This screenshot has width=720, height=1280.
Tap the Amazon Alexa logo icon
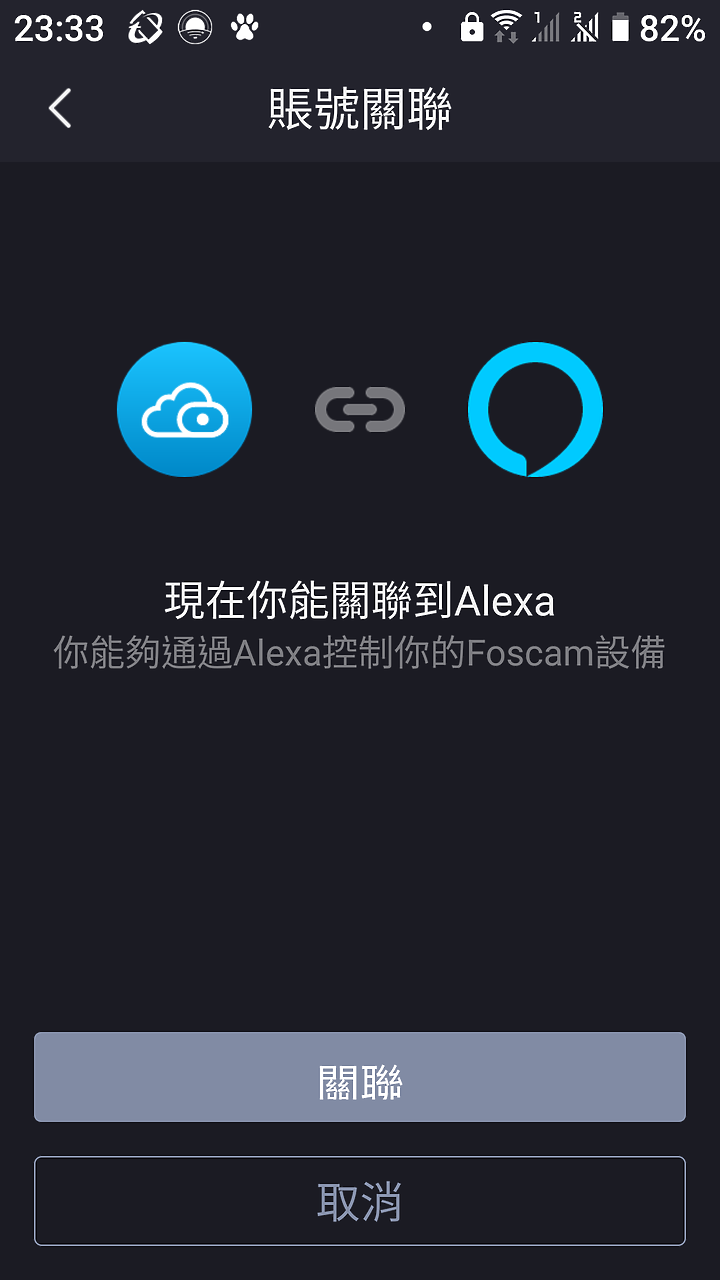coord(535,410)
